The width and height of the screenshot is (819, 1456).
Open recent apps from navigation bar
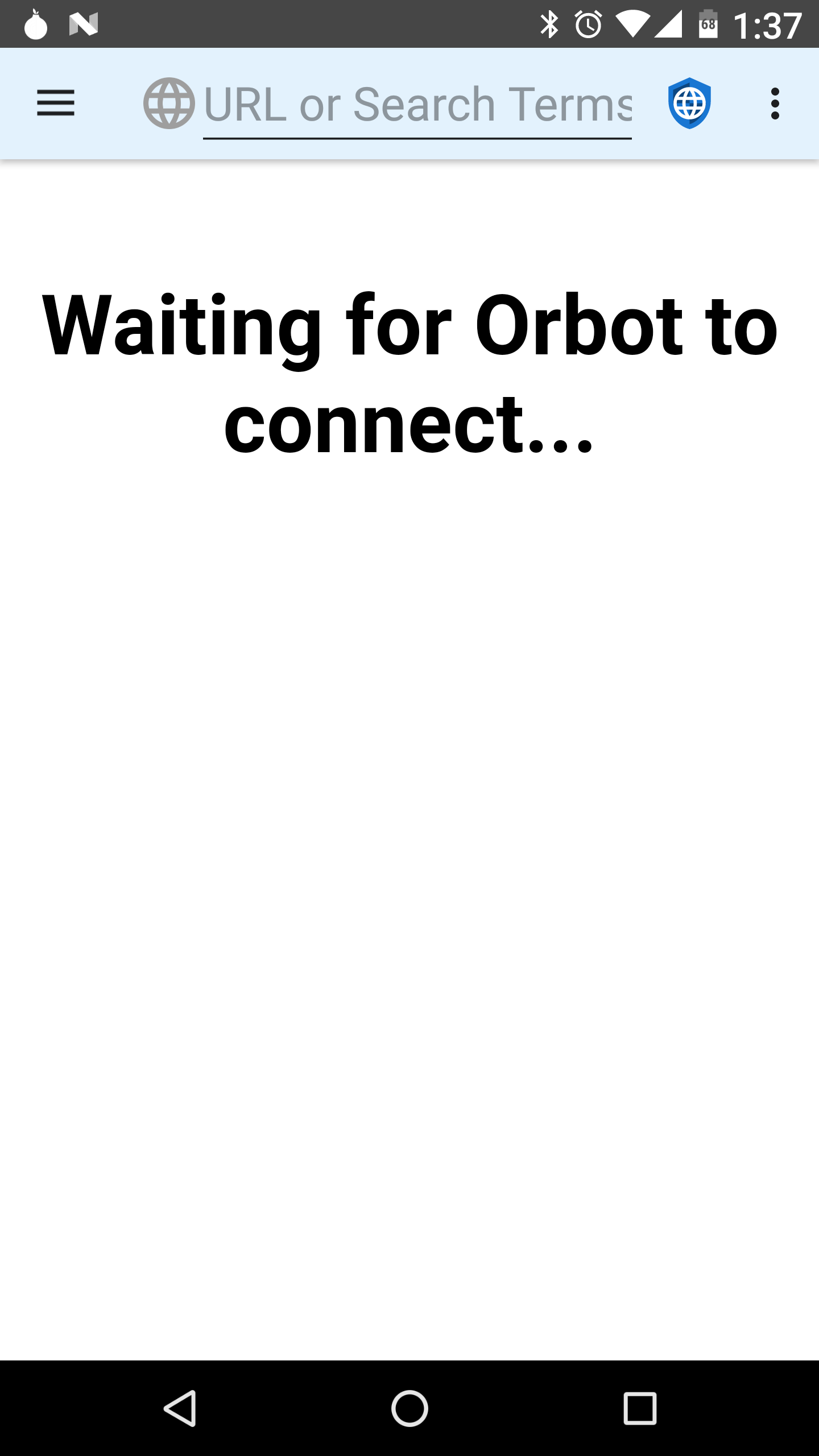640,1408
